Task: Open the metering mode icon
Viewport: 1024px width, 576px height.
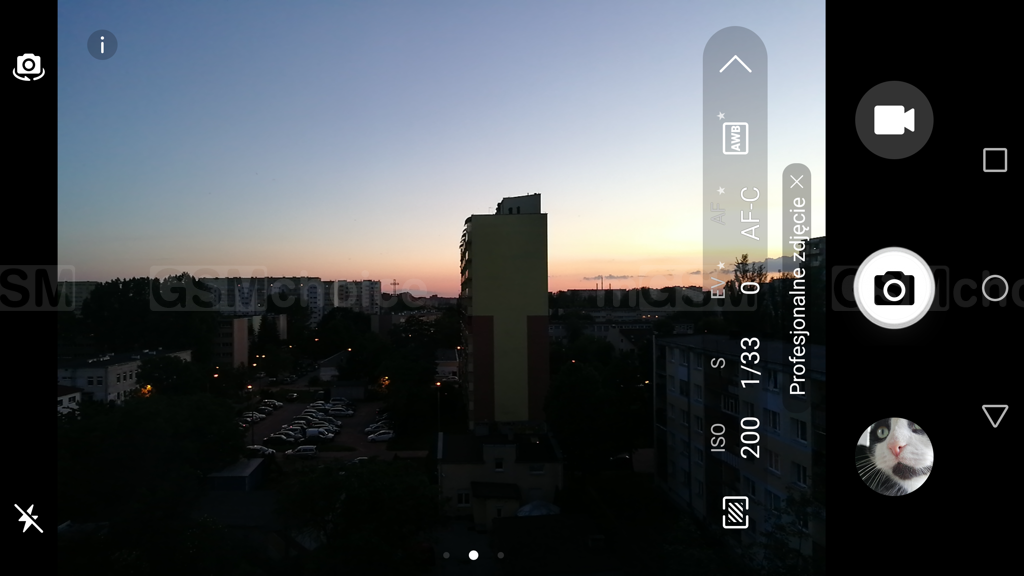Action: coord(735,512)
